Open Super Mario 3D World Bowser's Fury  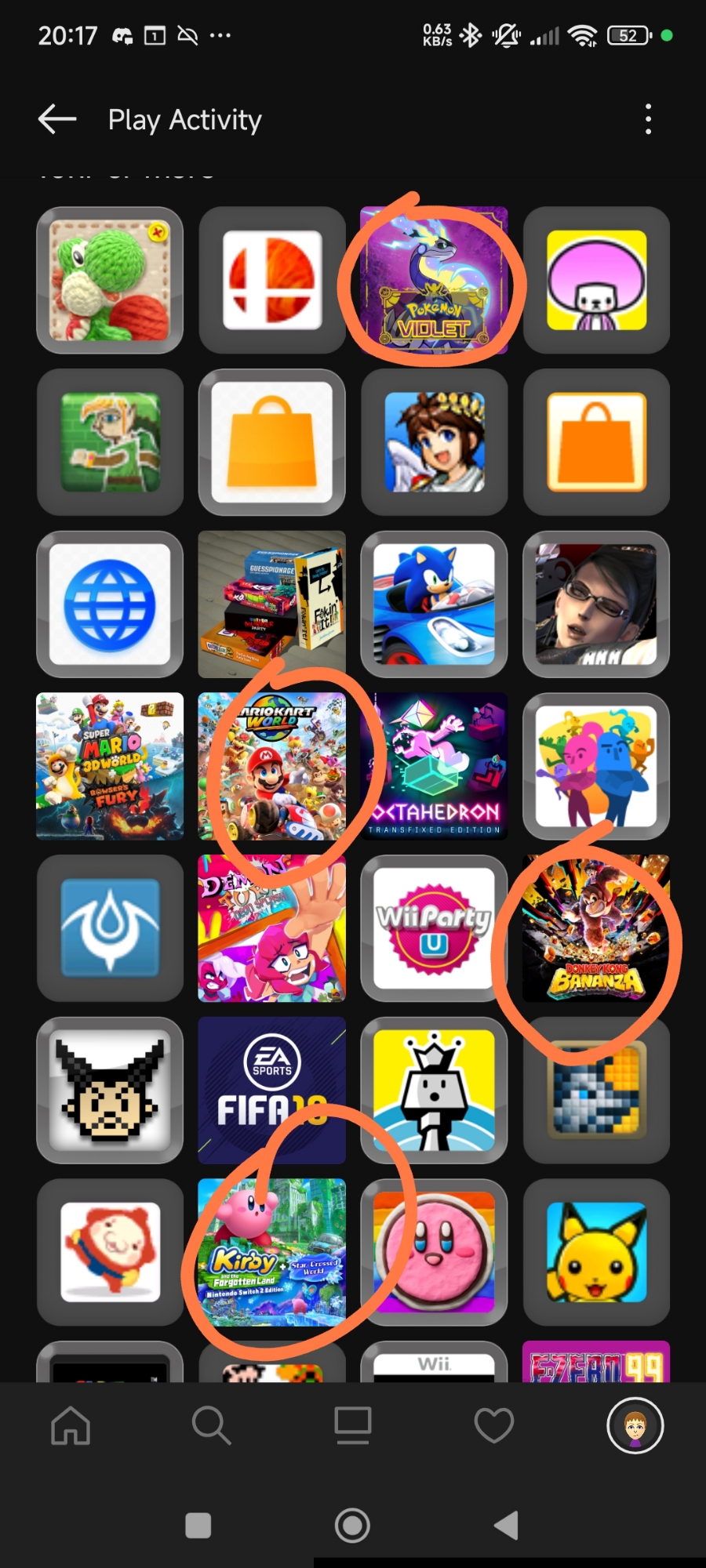(x=110, y=766)
